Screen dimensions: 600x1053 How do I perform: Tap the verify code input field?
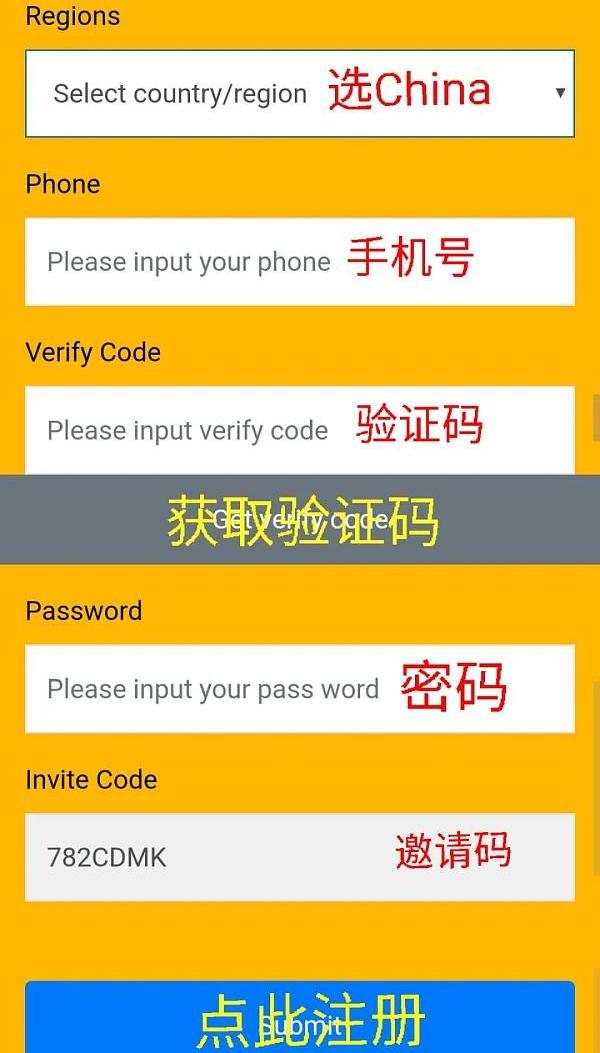(299, 429)
